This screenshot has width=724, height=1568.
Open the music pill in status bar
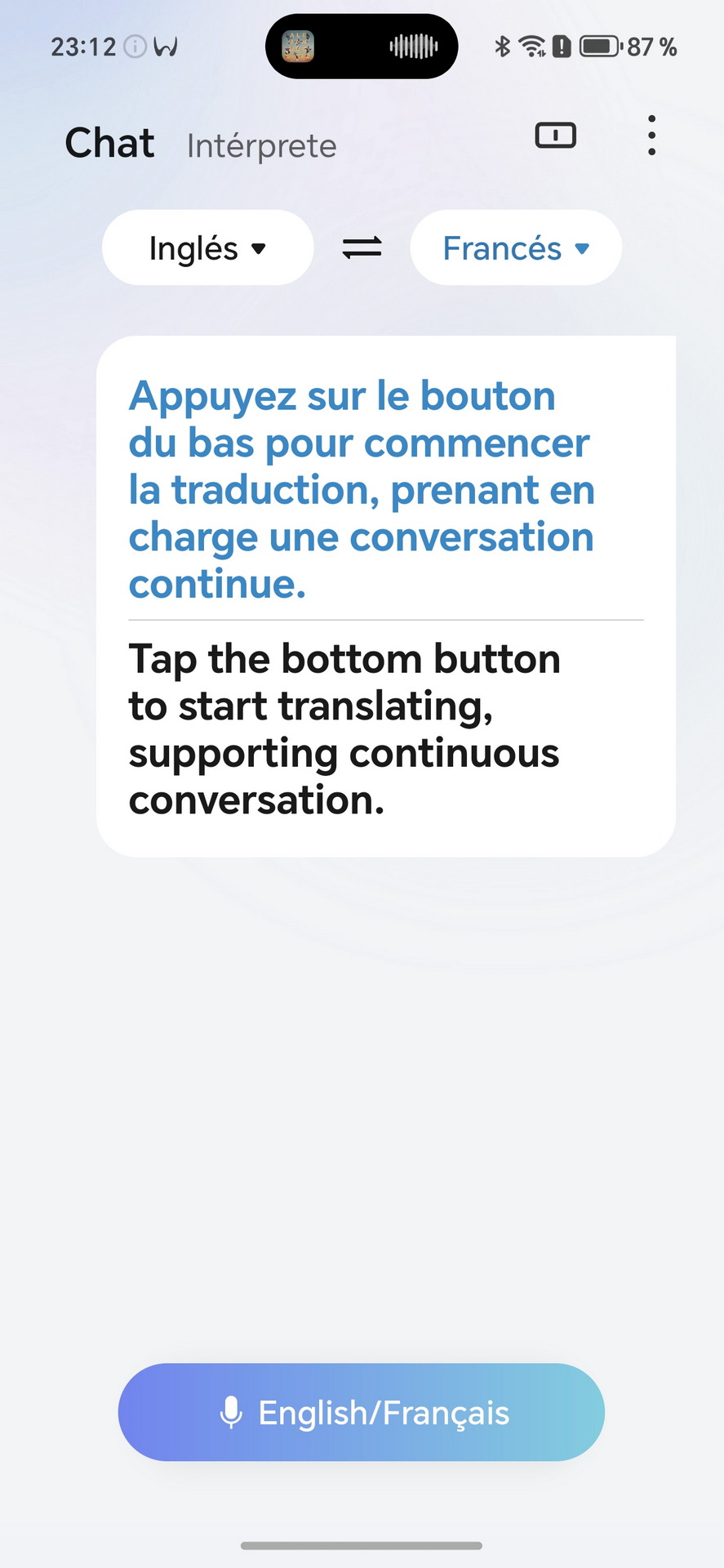[x=362, y=47]
